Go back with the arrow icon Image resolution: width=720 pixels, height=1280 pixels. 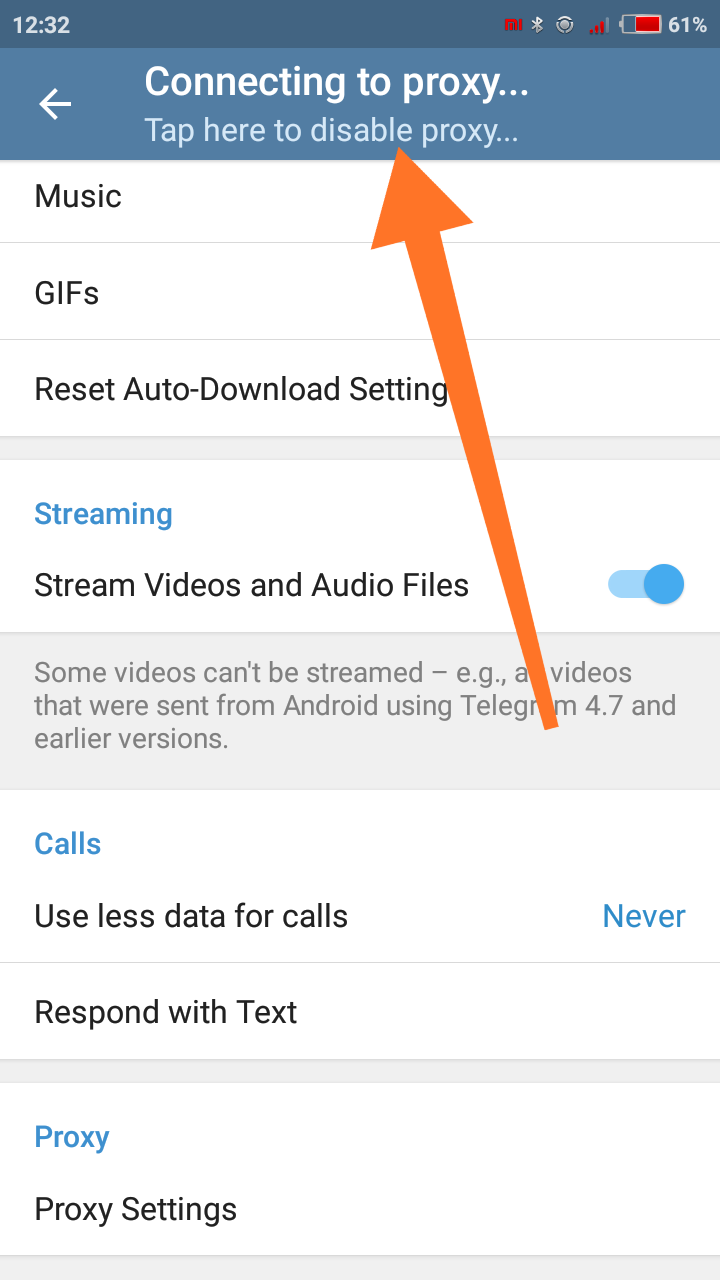point(55,104)
